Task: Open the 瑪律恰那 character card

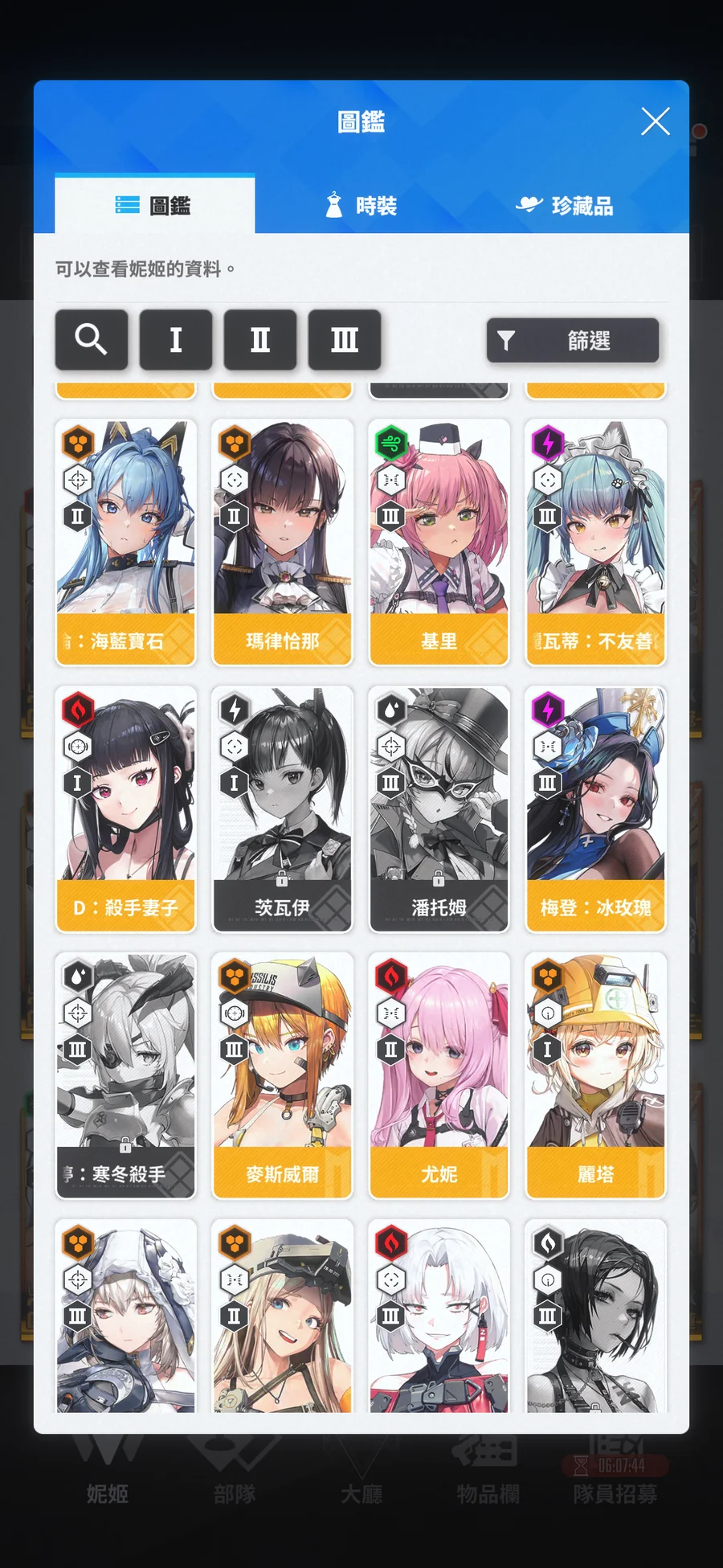Action: tap(282, 542)
